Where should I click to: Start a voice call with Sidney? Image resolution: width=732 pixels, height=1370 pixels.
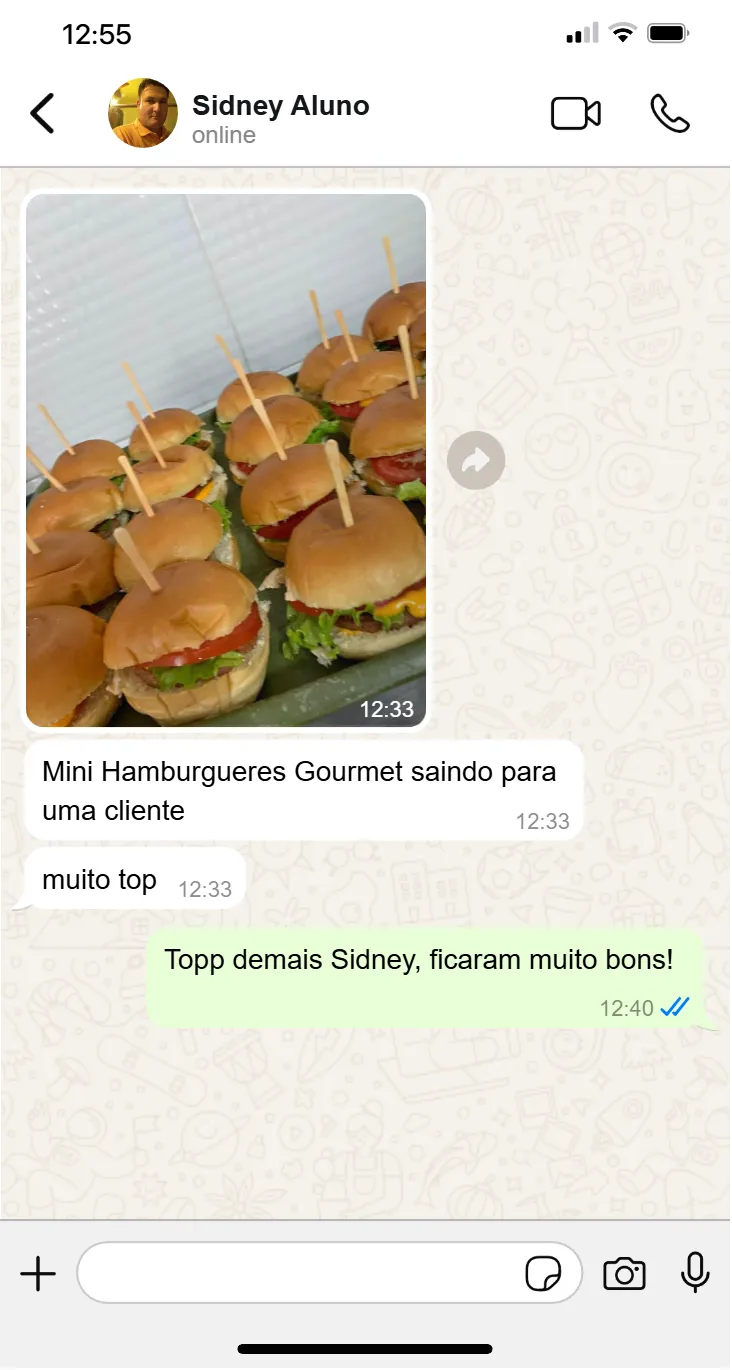(669, 113)
